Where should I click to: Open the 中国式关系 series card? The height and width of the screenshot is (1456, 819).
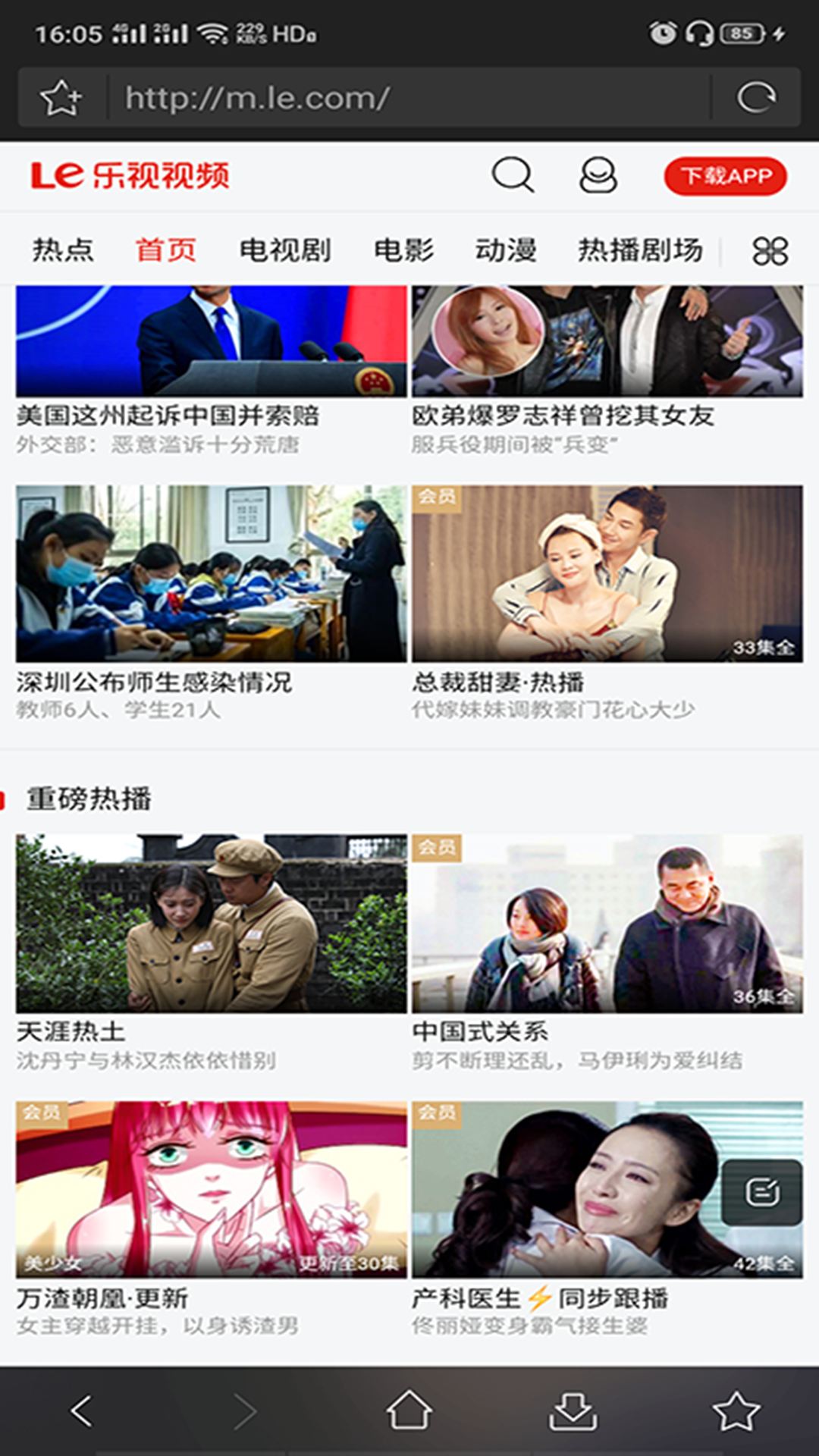point(607,924)
